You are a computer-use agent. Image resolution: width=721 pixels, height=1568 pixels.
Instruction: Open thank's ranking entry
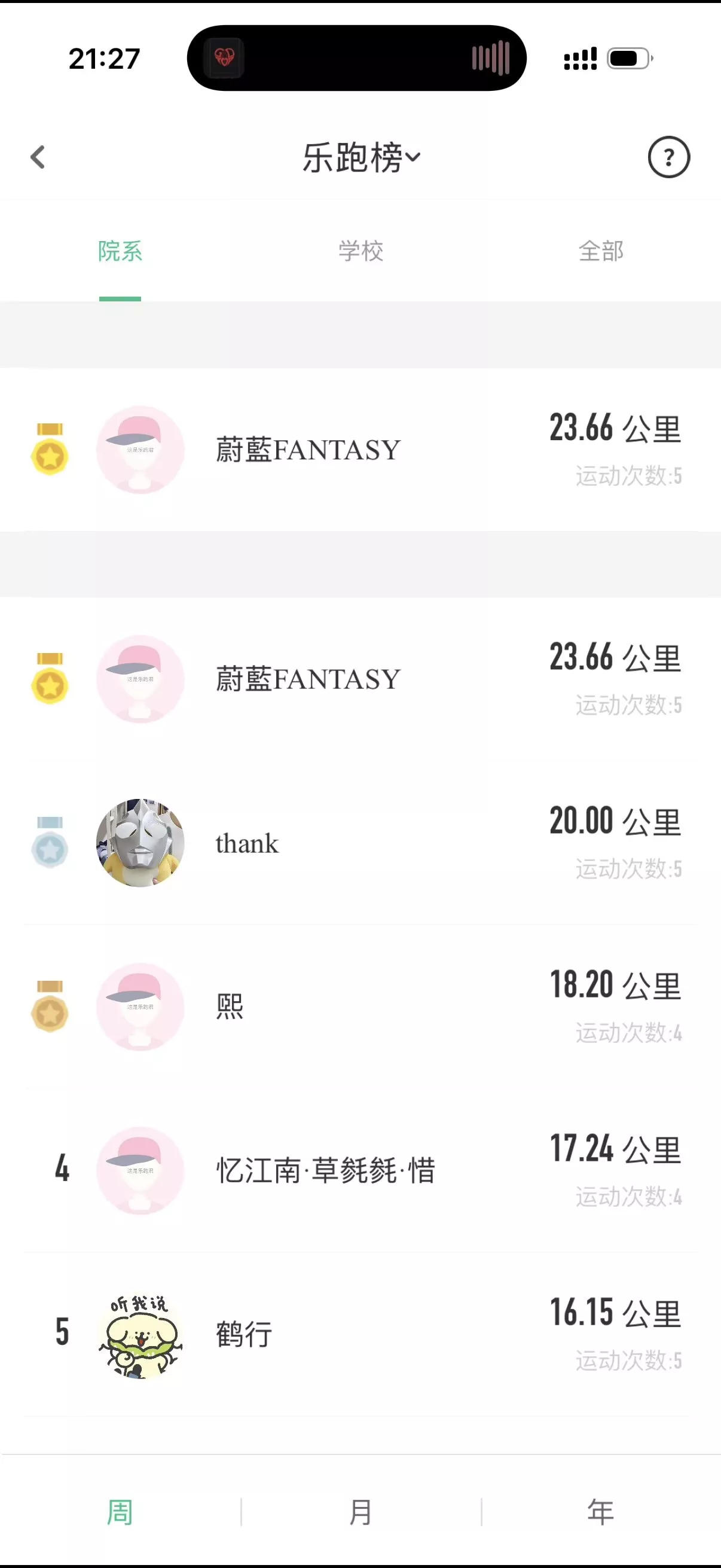361,843
